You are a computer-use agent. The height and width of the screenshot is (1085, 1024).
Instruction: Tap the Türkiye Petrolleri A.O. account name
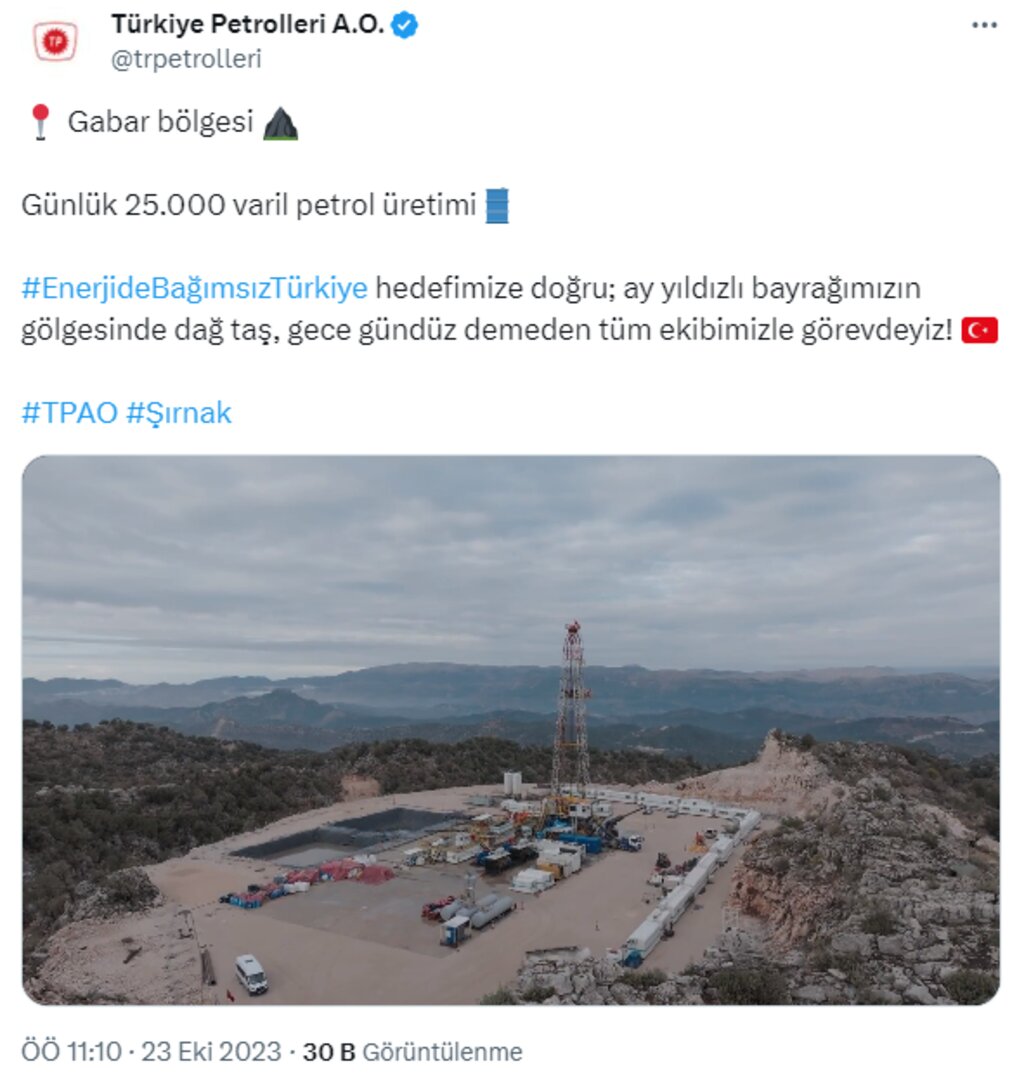(x=247, y=25)
